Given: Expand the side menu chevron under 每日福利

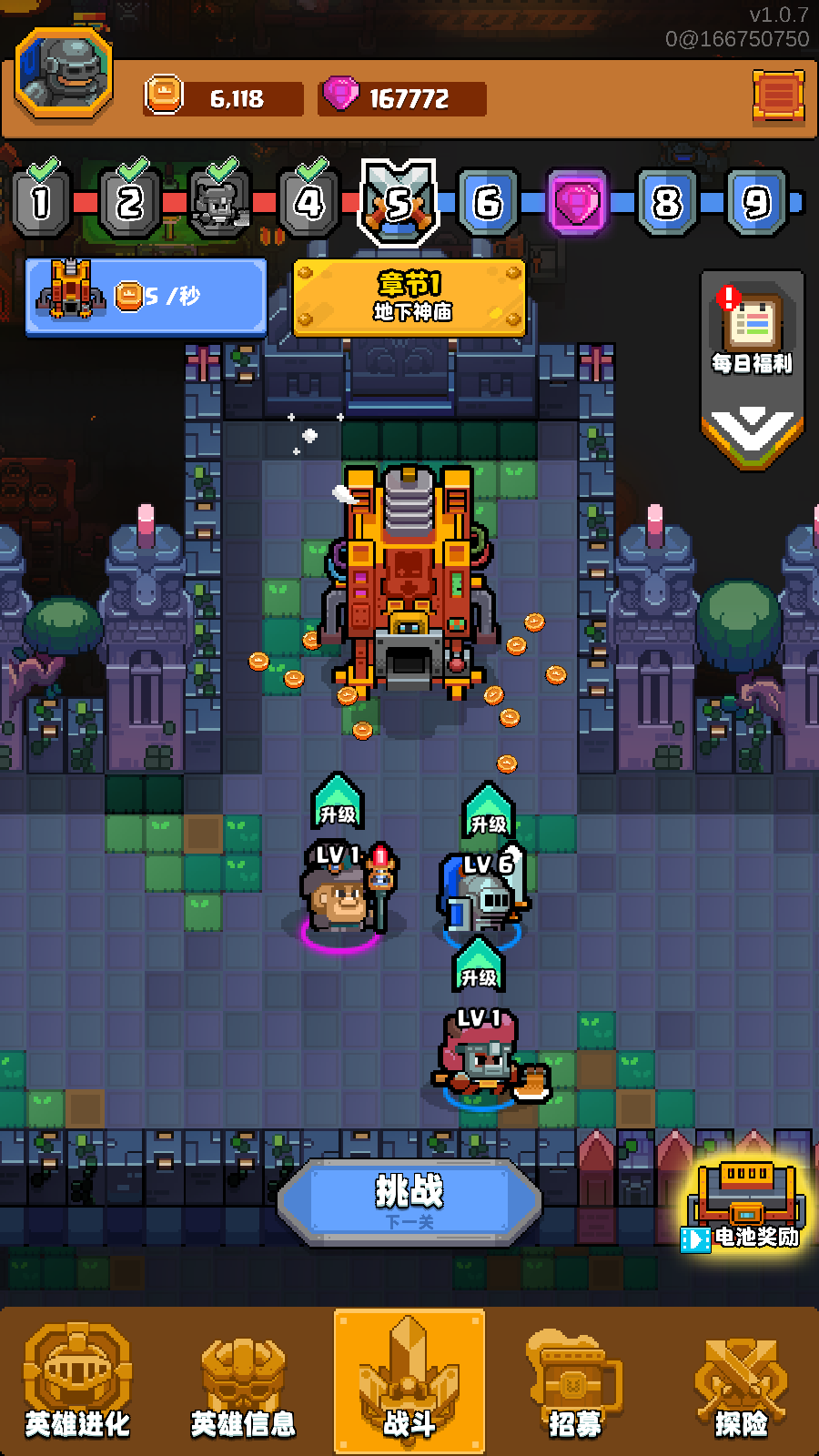Looking at the screenshot, I should (753, 431).
